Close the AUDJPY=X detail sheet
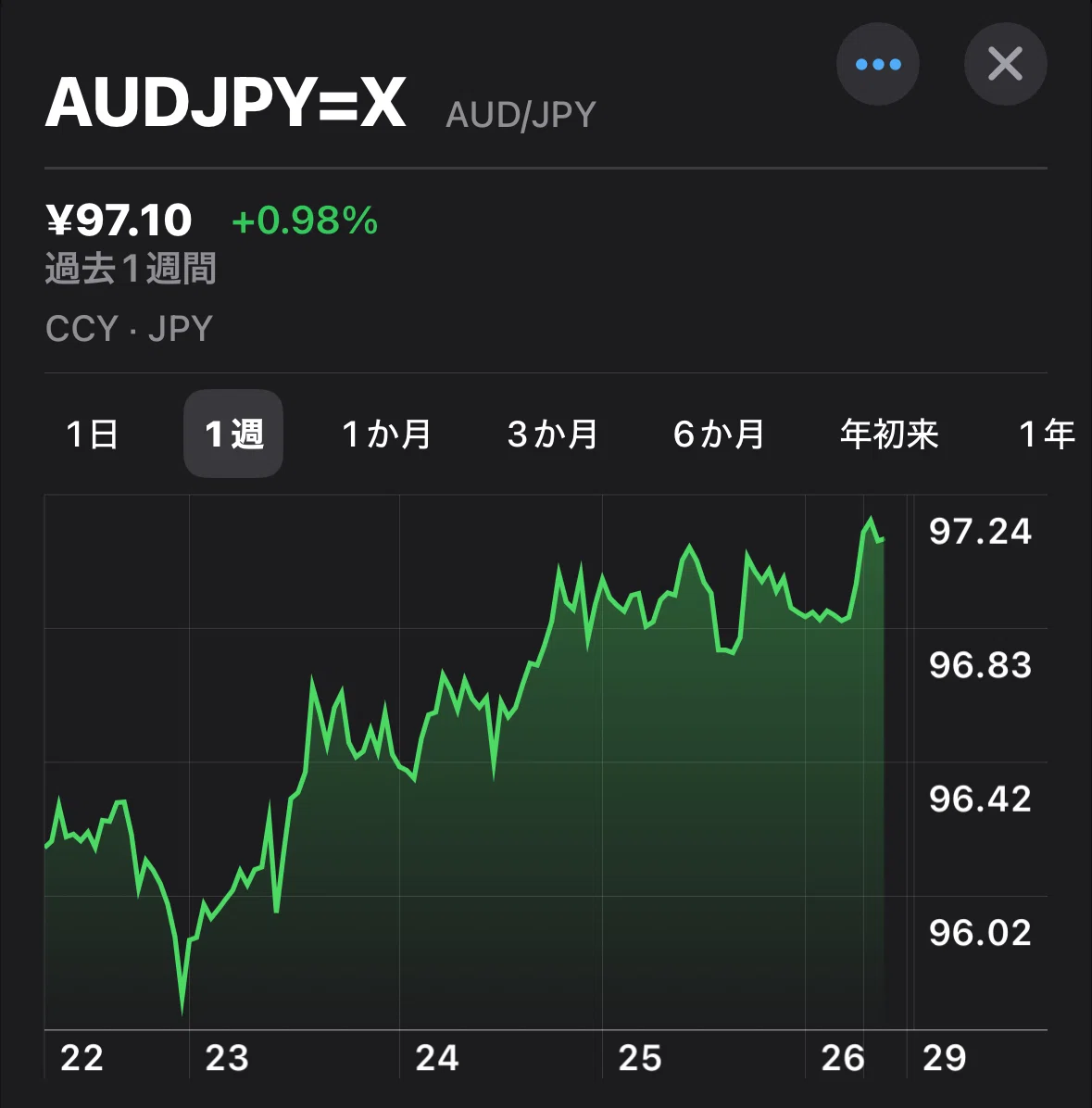The image size is (1092, 1108). click(1005, 64)
